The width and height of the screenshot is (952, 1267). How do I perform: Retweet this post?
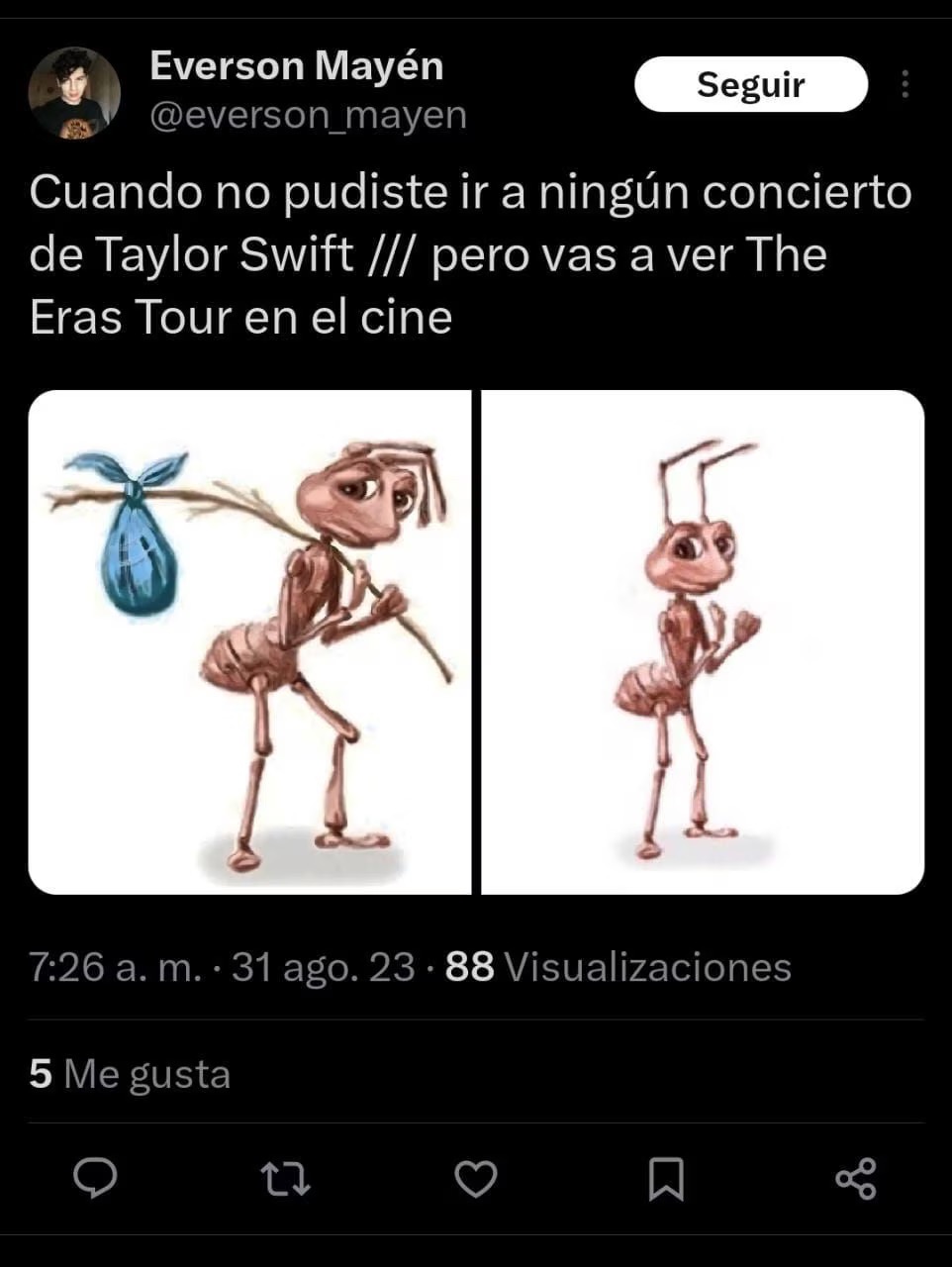[285, 1178]
